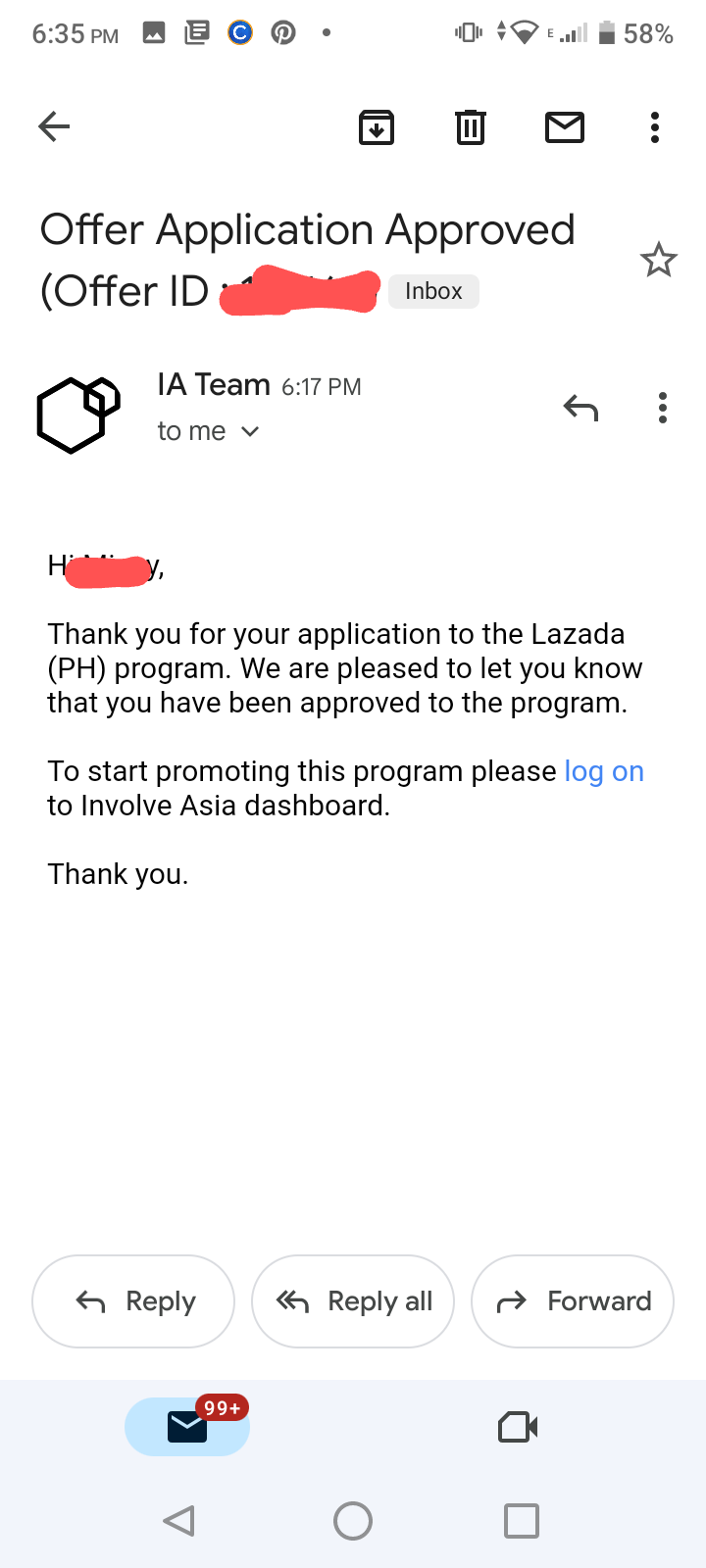
Task: Switch to the Mail tab
Action: pyautogui.click(x=187, y=1426)
